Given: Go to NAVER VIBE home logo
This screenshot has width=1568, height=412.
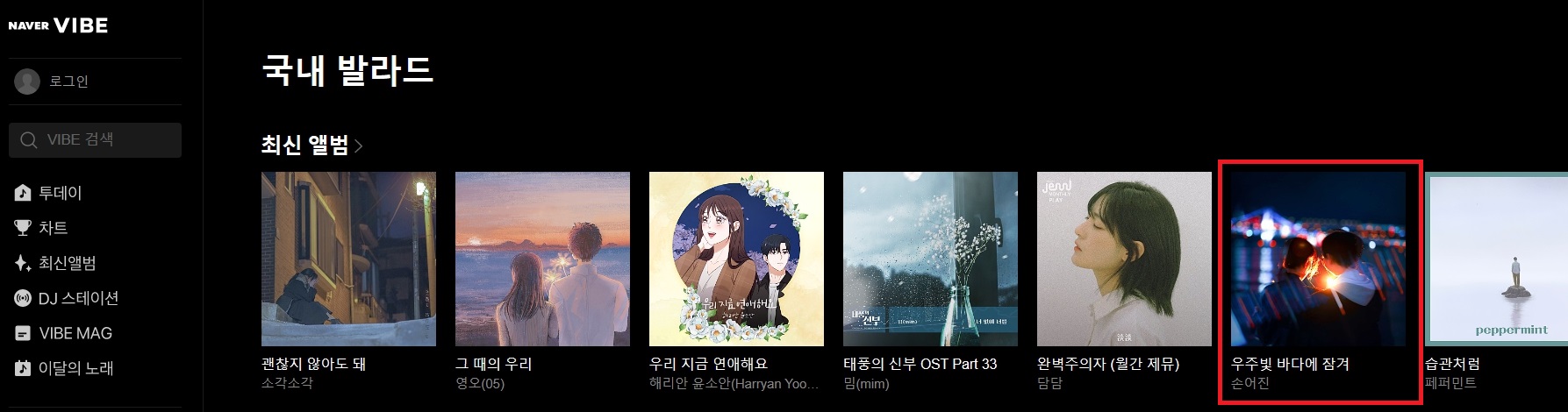Looking at the screenshot, I should click(x=58, y=25).
